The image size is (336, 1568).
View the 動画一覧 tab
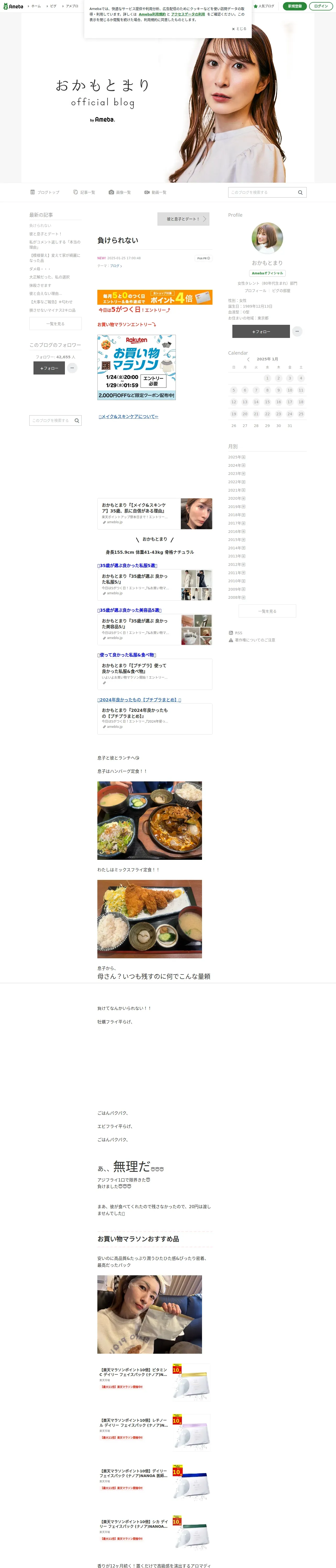click(x=155, y=192)
